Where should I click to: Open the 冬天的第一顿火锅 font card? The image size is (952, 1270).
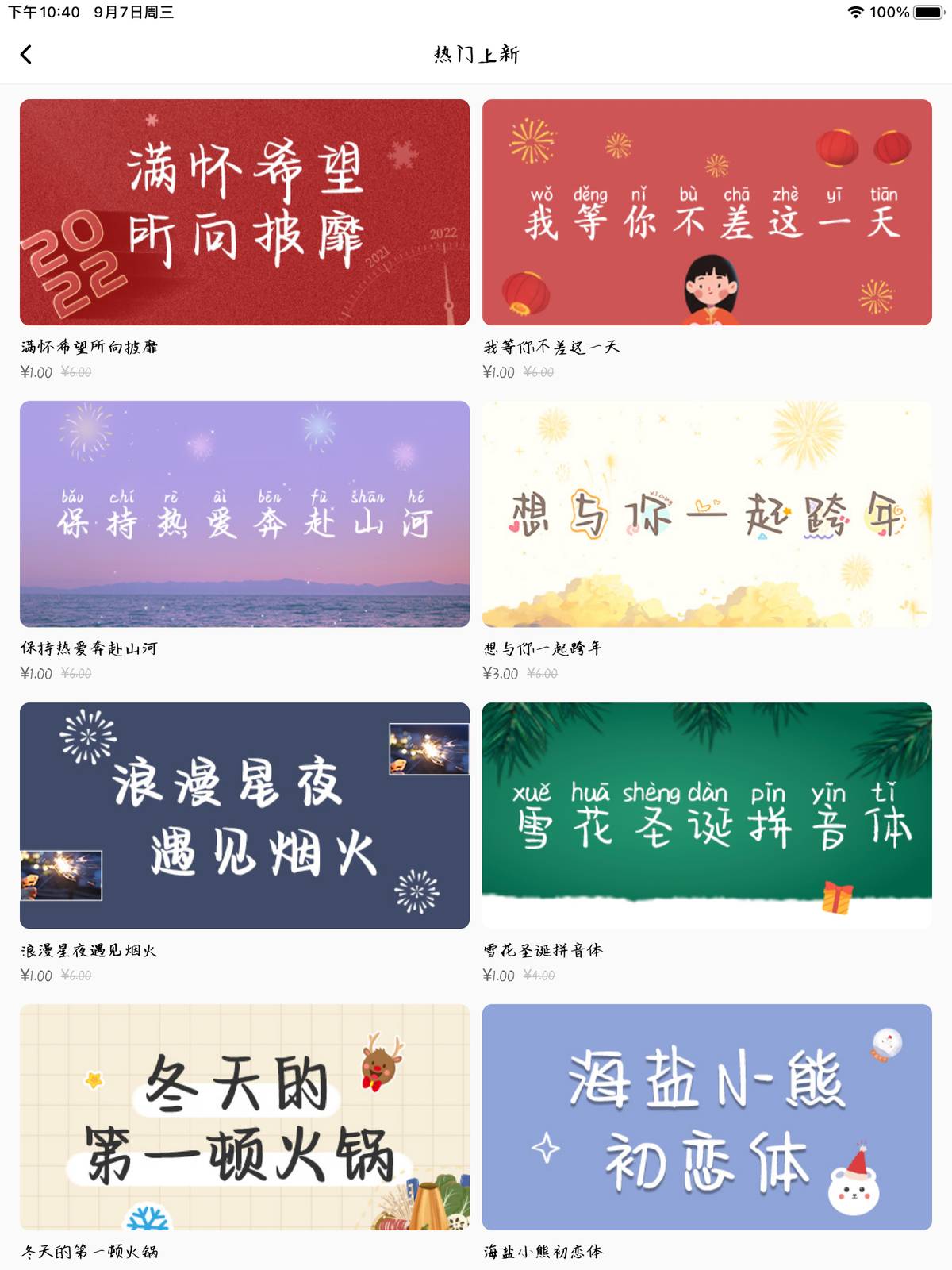(x=244, y=1117)
